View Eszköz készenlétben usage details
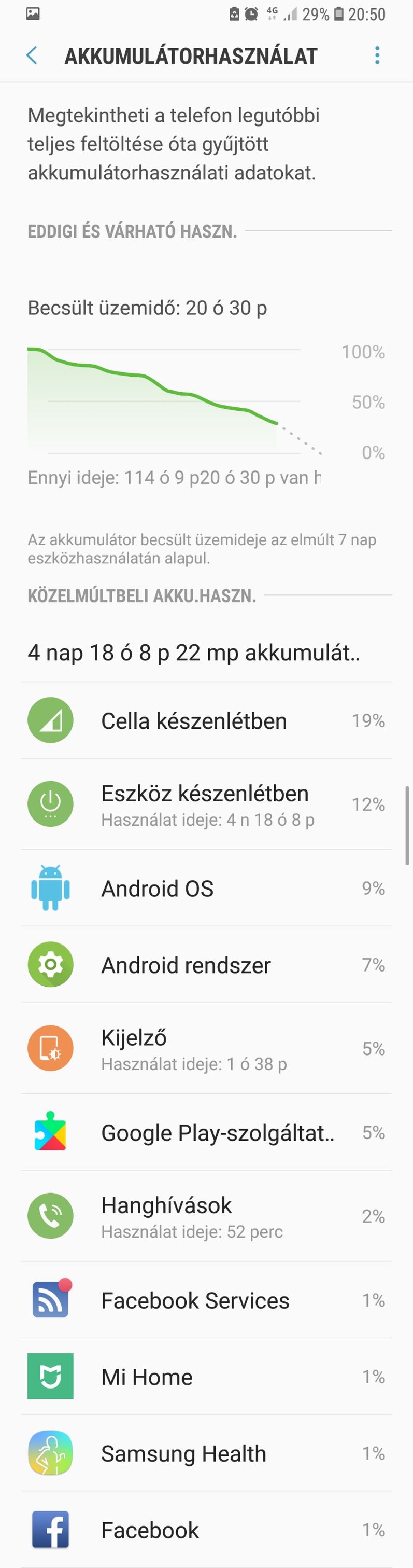The image size is (413, 1568). tap(206, 804)
